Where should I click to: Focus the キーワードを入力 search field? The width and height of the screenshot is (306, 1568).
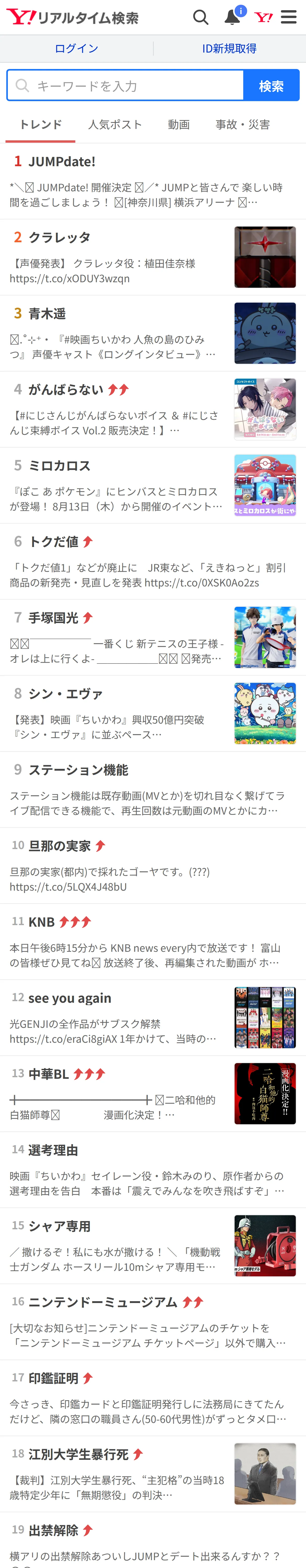click(x=125, y=85)
